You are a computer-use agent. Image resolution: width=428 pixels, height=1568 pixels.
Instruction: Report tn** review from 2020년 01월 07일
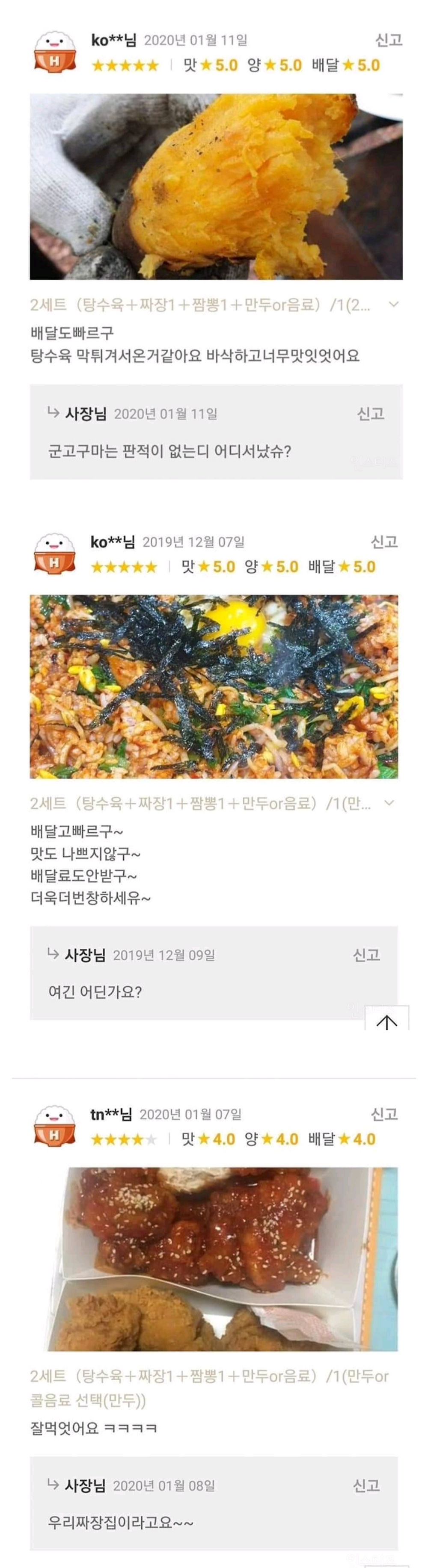[384, 1114]
